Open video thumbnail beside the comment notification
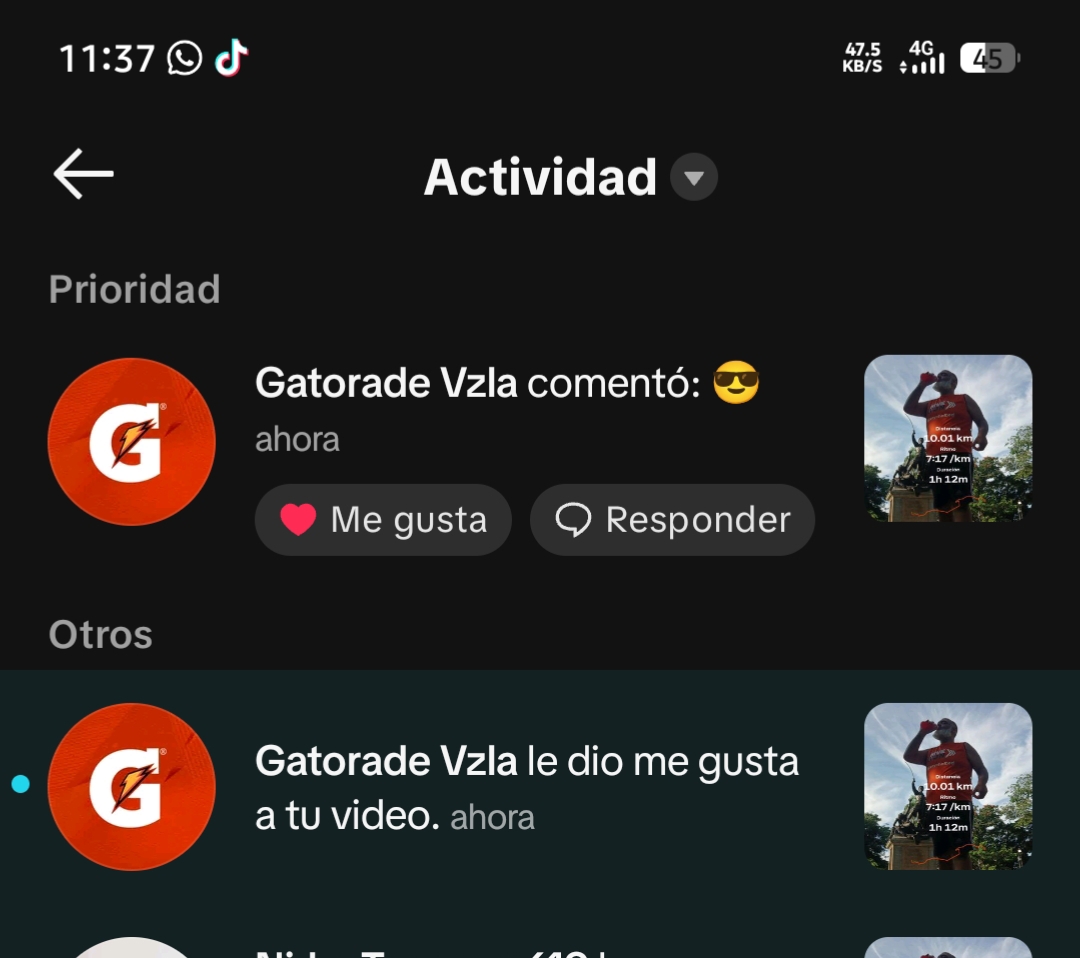Image resolution: width=1080 pixels, height=958 pixels. (947, 439)
